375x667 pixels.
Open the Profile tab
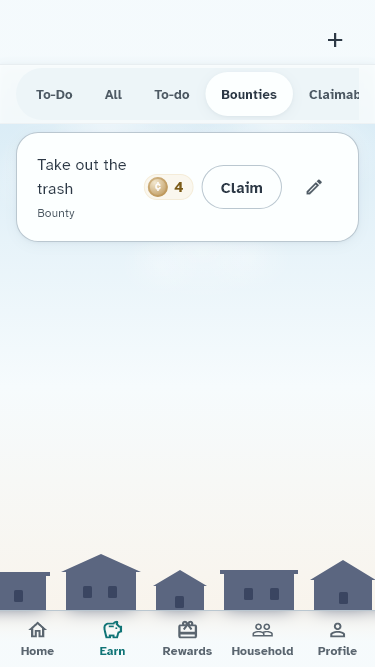(x=337, y=638)
